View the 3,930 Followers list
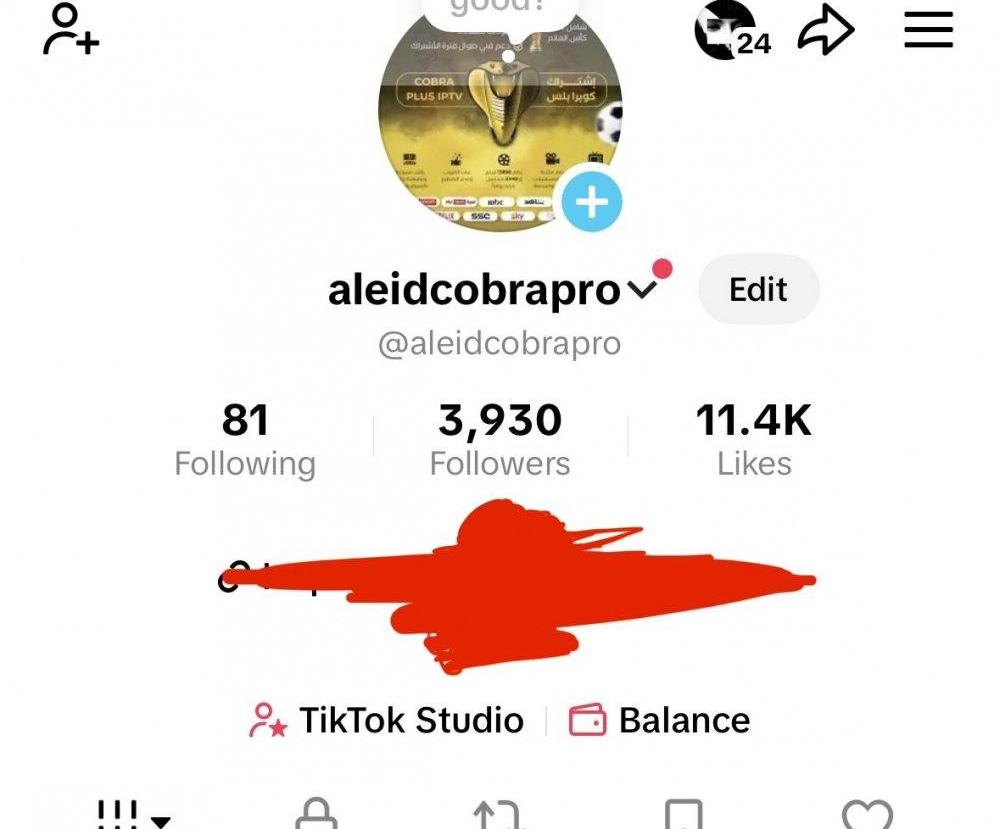This screenshot has height=829, width=1000. point(500,441)
